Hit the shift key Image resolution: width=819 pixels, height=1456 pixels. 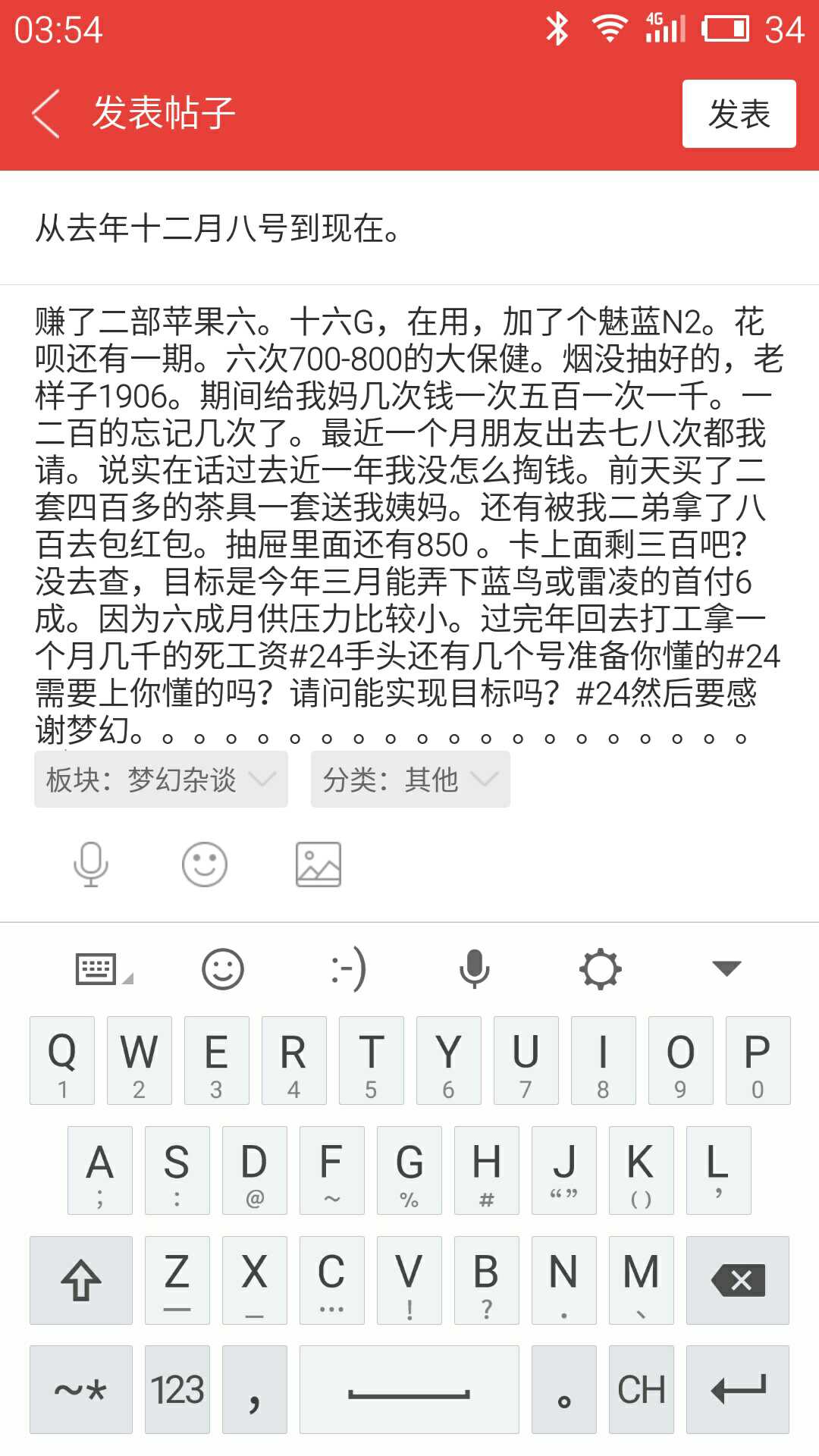click(81, 1280)
